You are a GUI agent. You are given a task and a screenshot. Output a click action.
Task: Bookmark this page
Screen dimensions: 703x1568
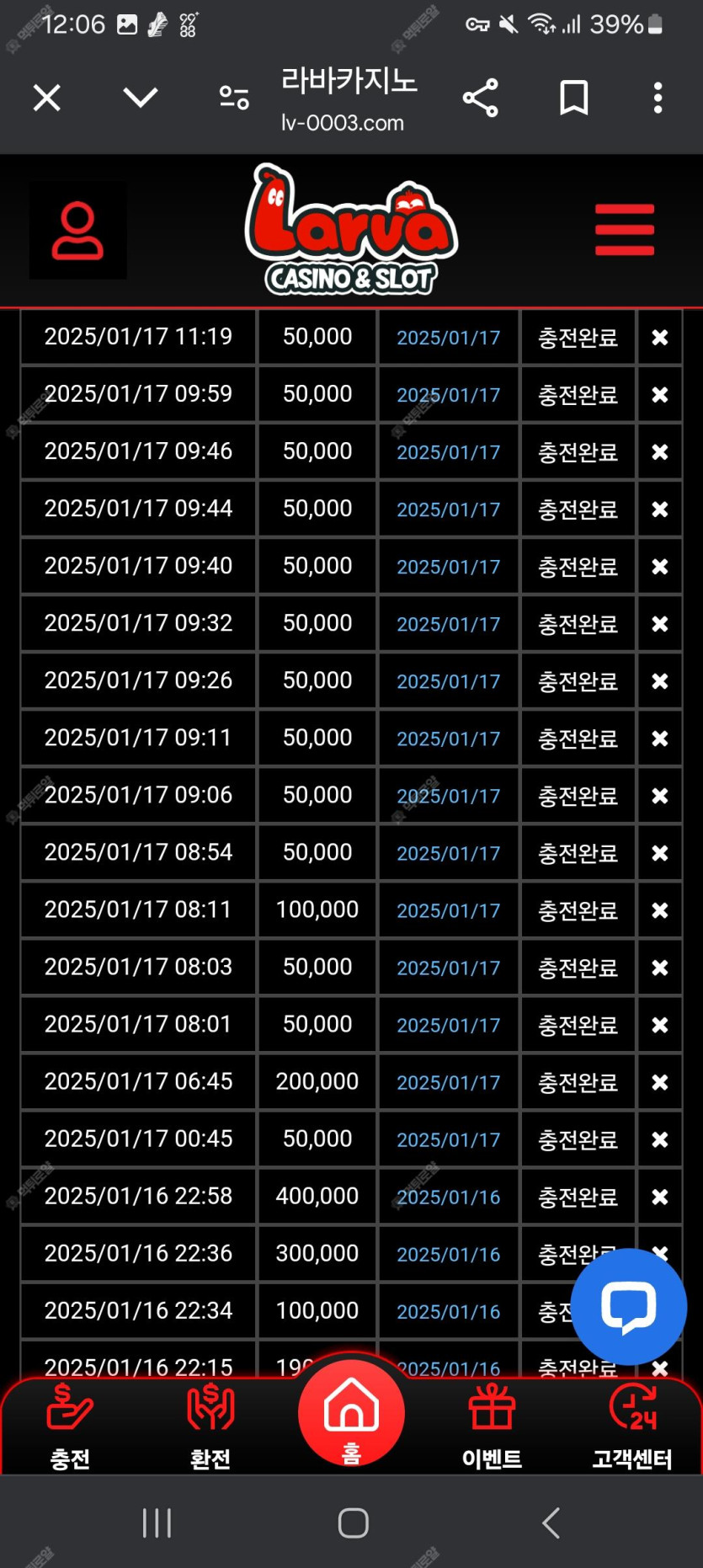[574, 99]
